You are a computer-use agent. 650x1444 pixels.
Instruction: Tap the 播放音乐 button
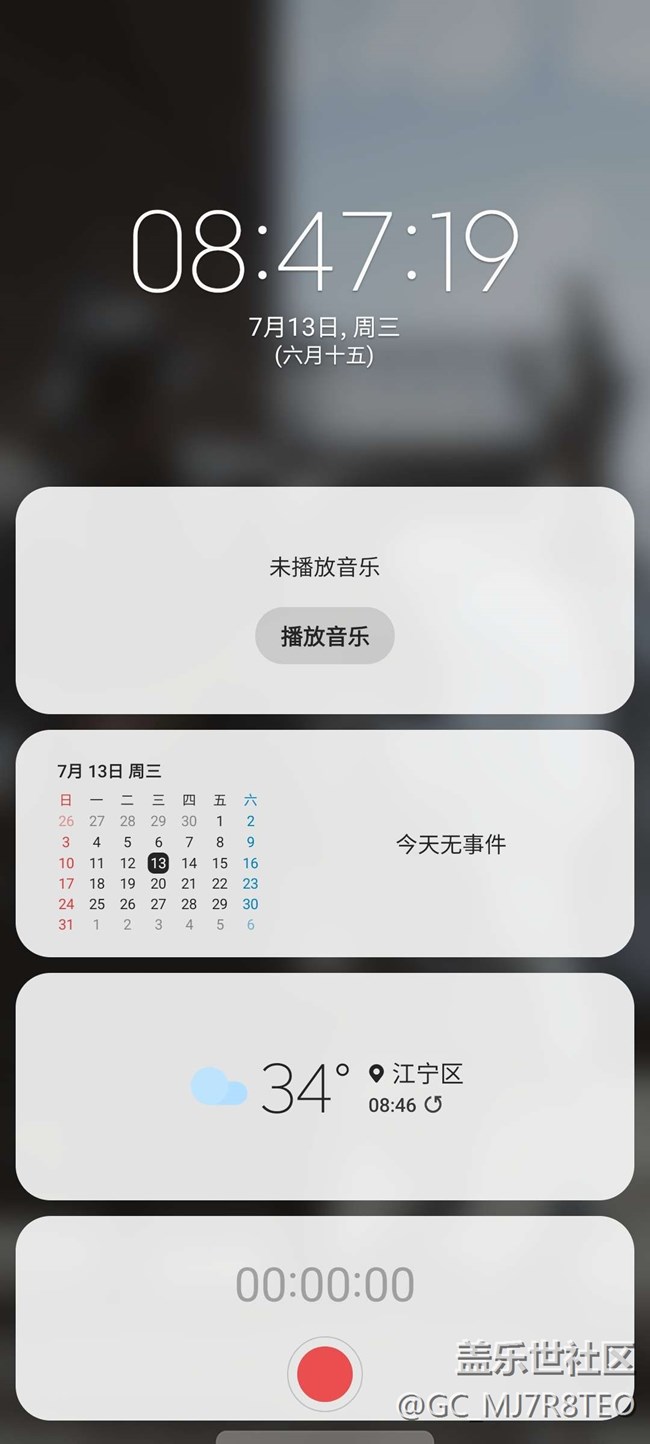(324, 636)
